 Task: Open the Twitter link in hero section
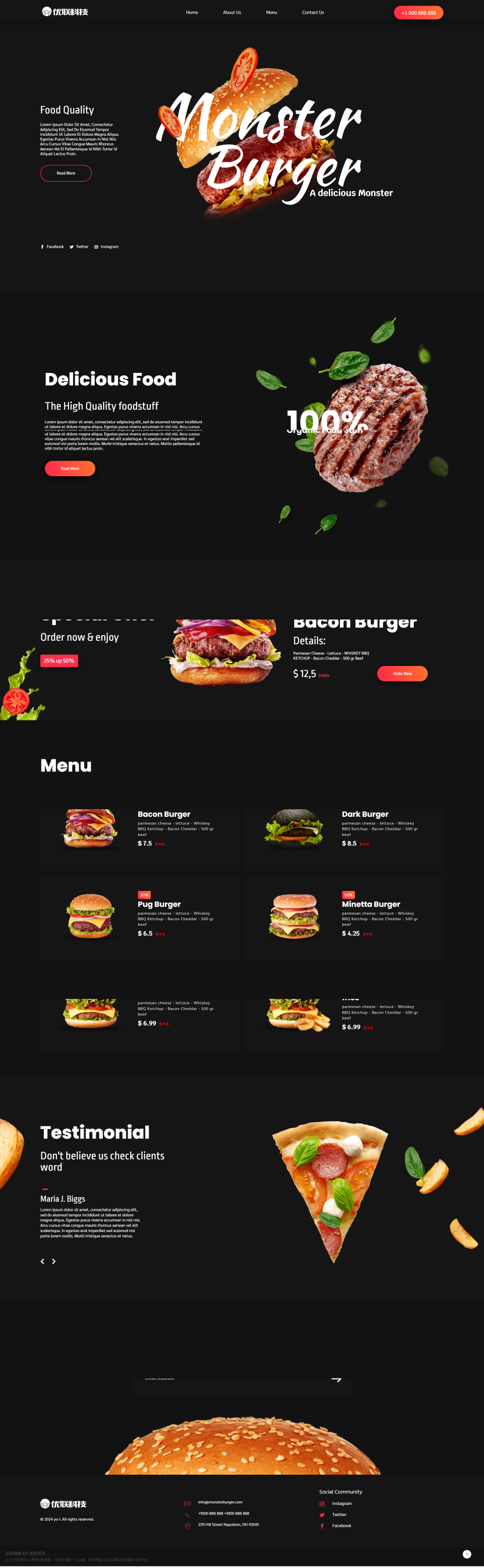[79, 247]
